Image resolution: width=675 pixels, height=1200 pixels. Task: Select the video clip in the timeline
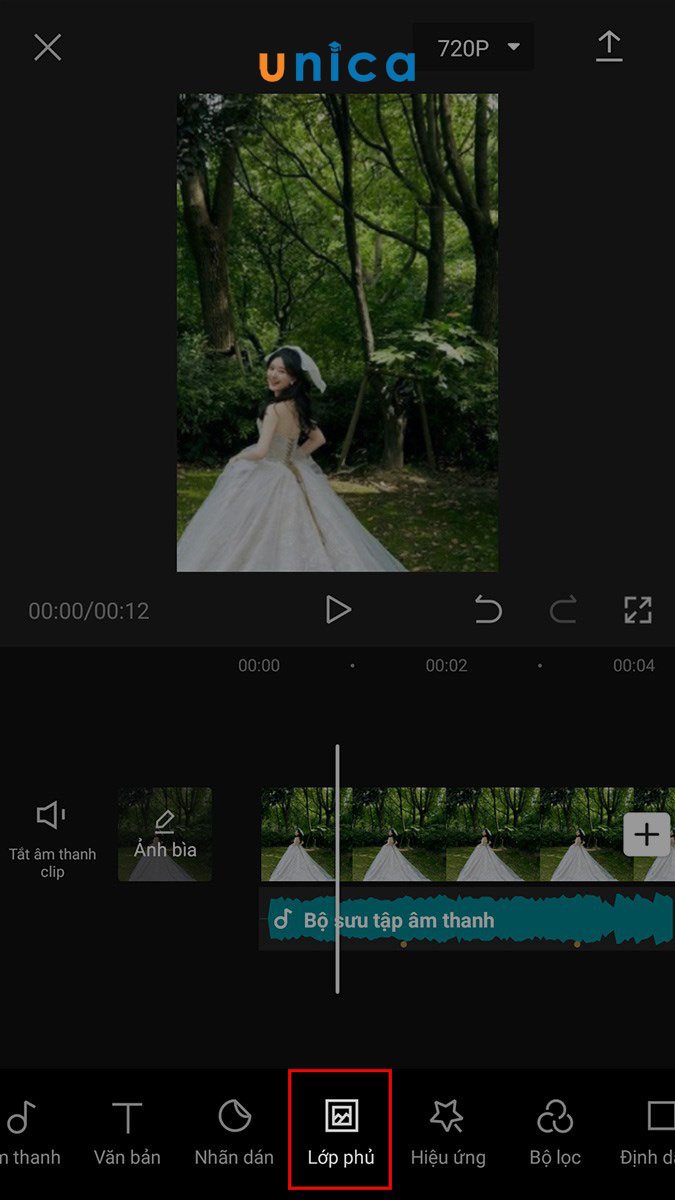[450, 834]
